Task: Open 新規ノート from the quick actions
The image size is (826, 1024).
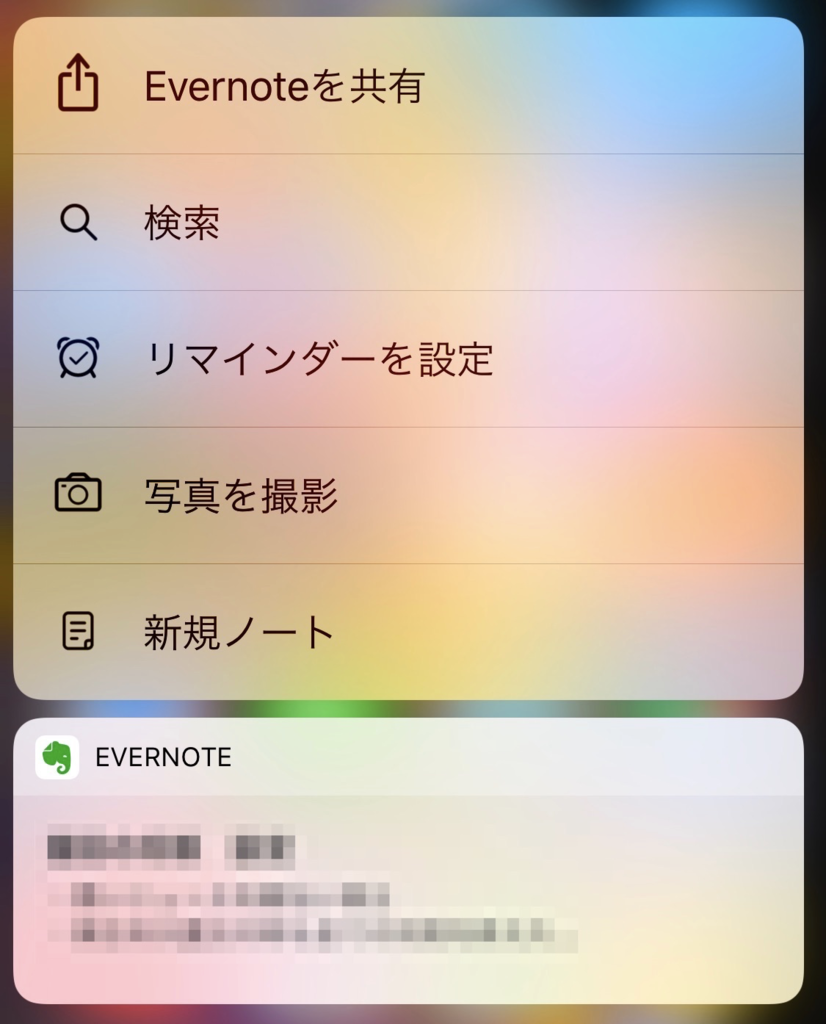Action: click(400, 630)
